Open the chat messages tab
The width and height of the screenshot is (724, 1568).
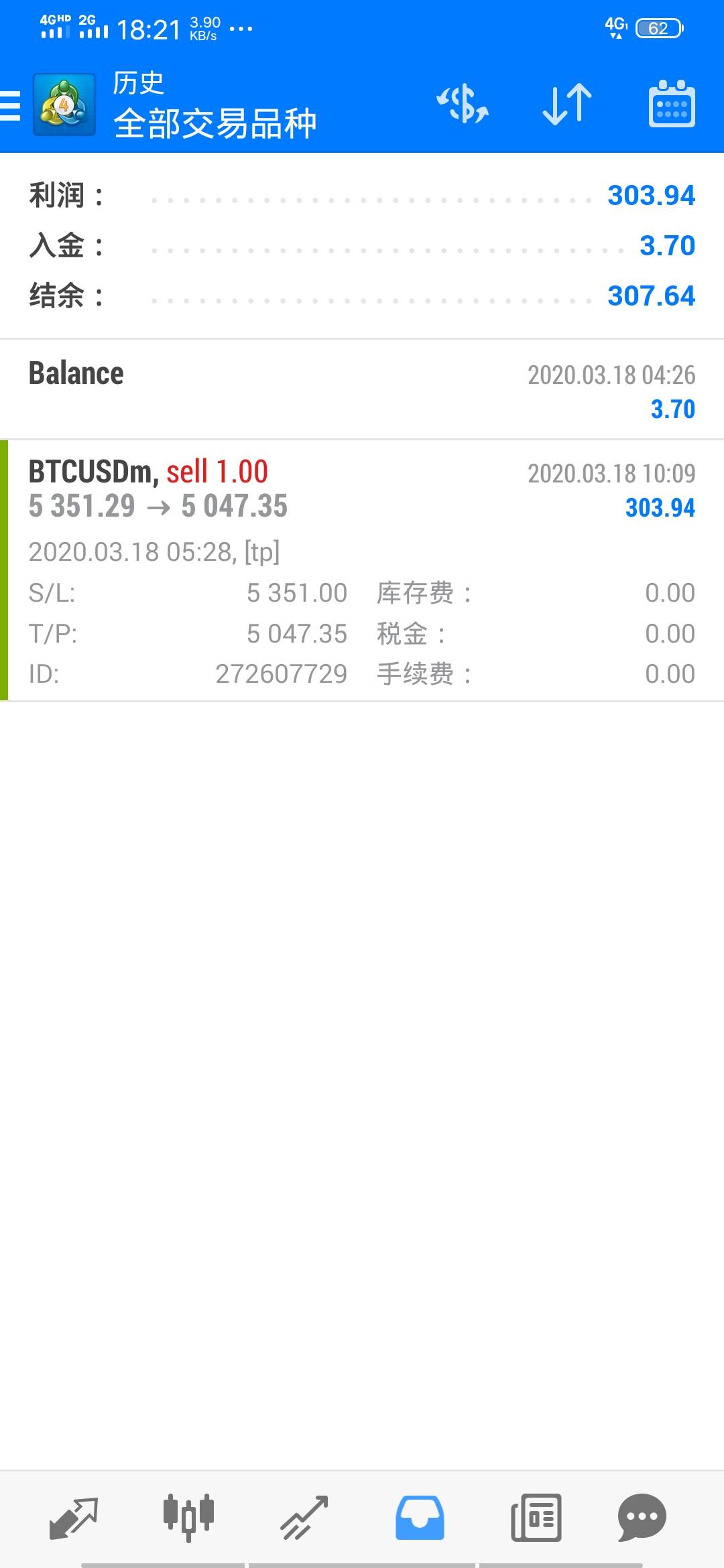[x=642, y=1517]
